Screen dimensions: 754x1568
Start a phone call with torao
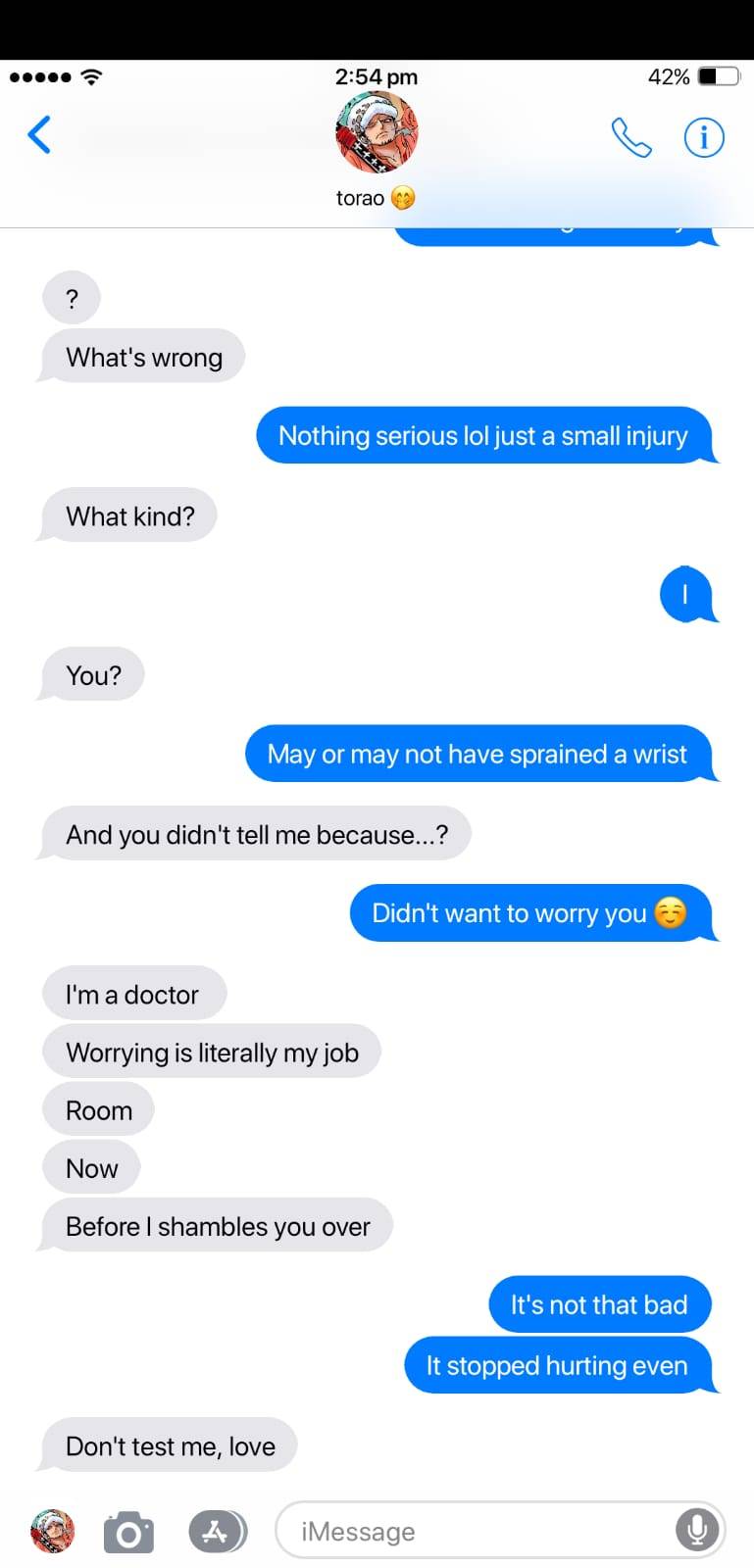[x=630, y=137]
